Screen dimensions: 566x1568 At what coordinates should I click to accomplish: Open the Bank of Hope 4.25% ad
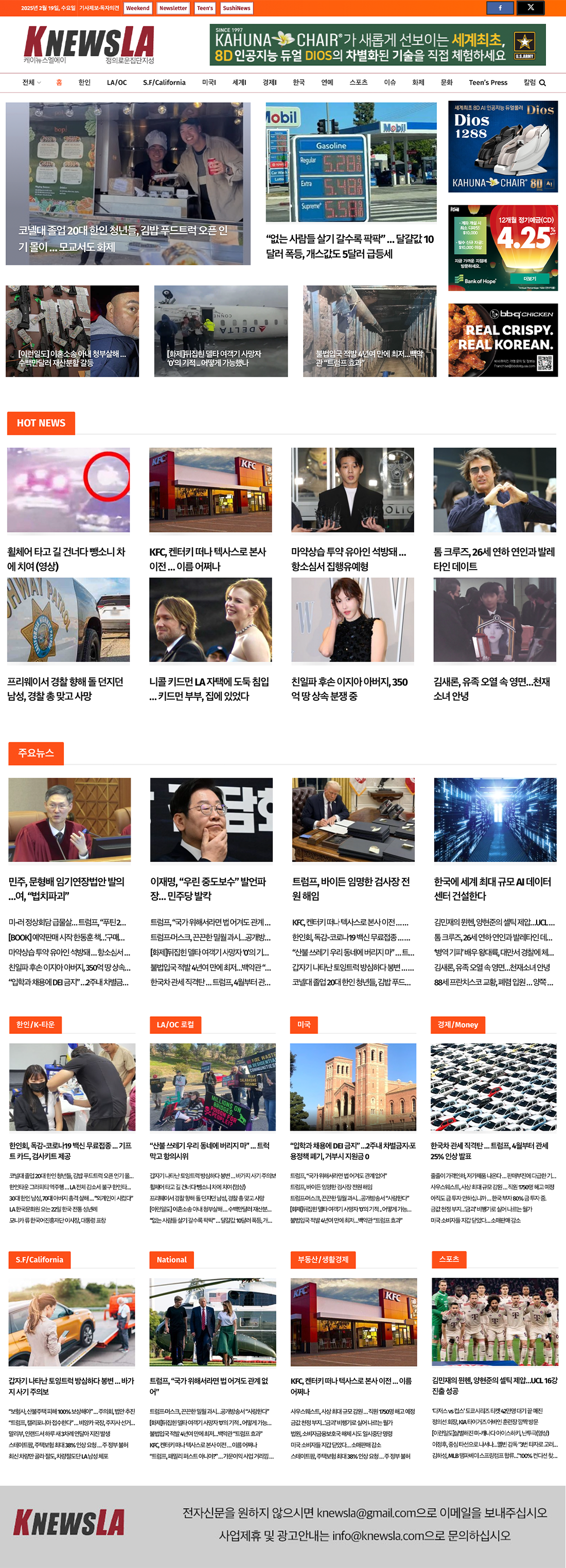point(503,248)
